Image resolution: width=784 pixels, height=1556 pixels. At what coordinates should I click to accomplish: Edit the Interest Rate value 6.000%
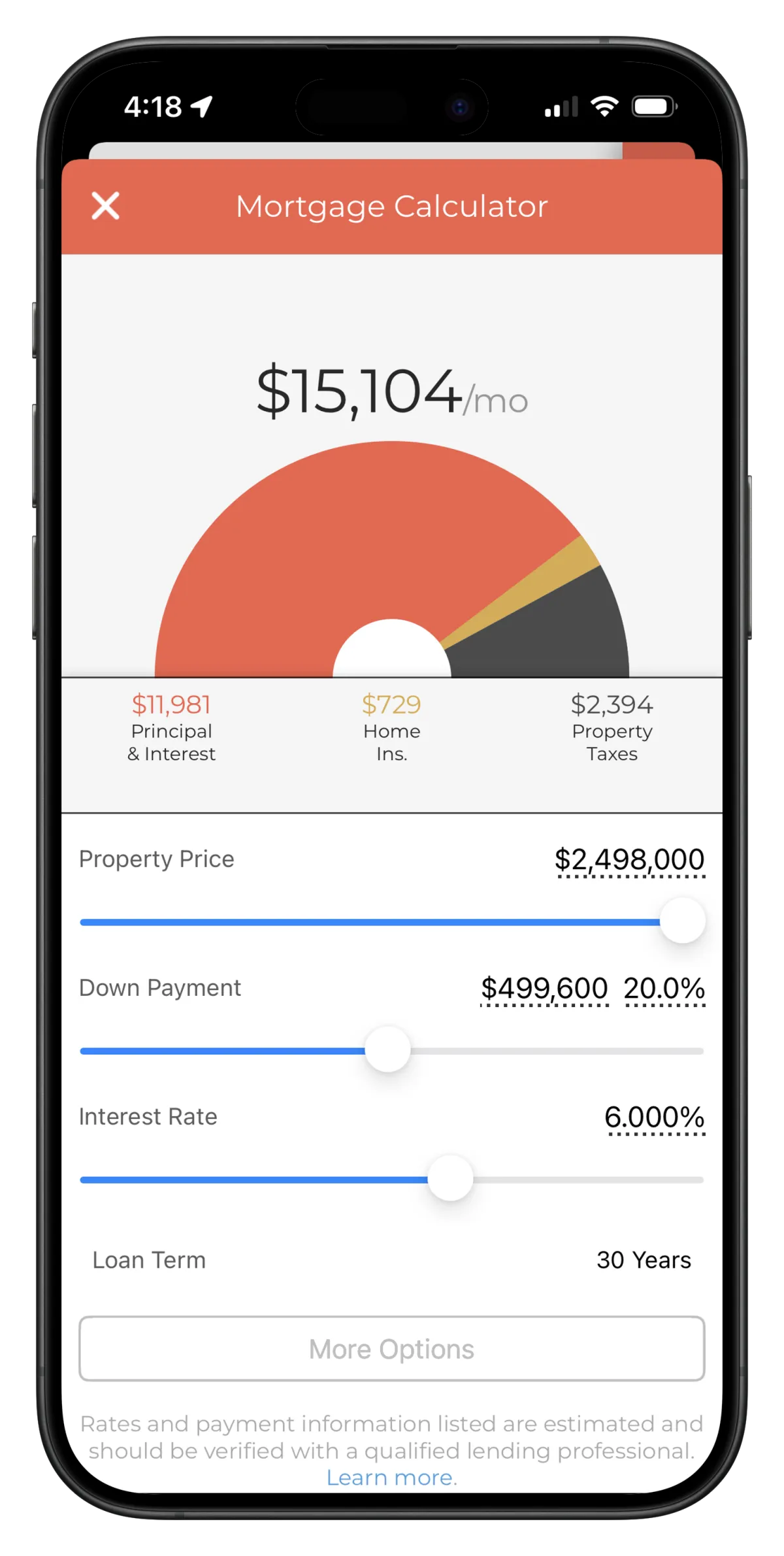[x=655, y=1117]
